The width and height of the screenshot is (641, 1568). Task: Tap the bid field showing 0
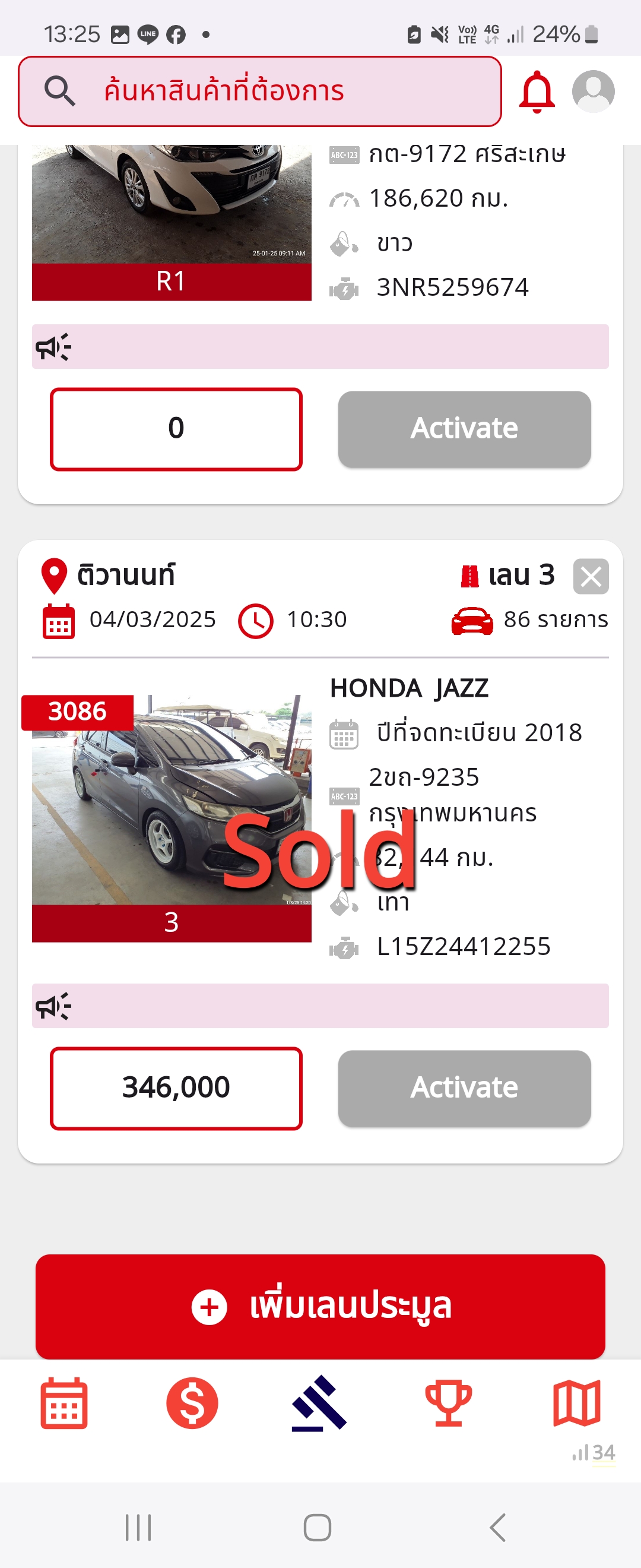coord(176,428)
